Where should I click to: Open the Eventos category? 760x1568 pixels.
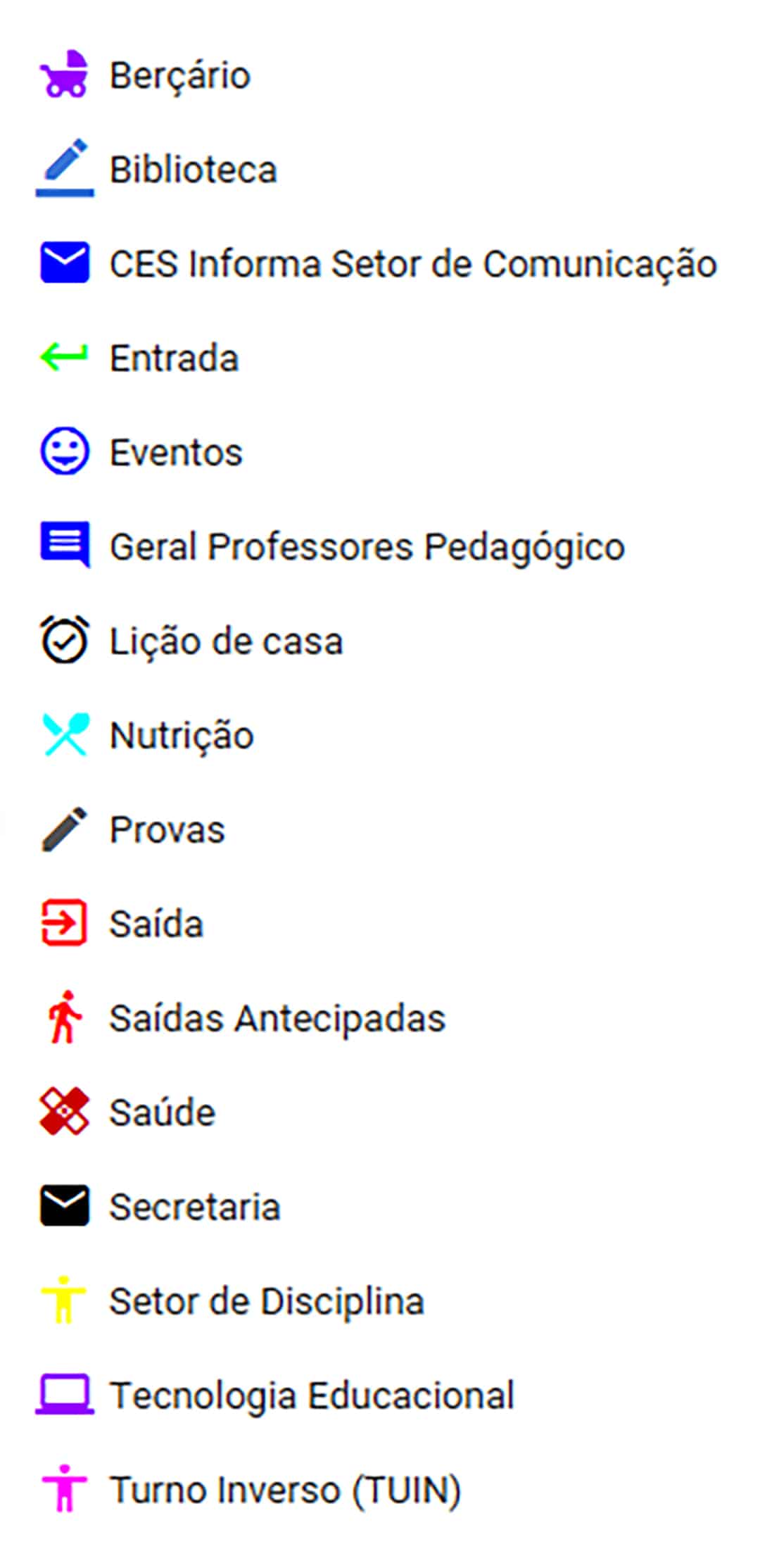point(176,452)
